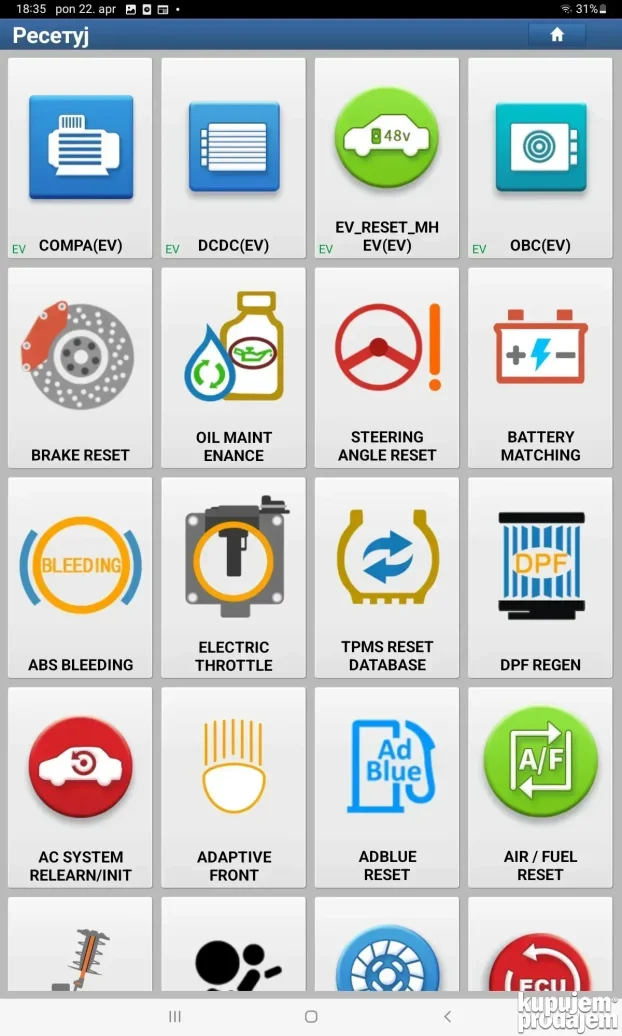This screenshot has width=622, height=1036.
Task: Select Steering Angle Reset
Action: pos(387,368)
